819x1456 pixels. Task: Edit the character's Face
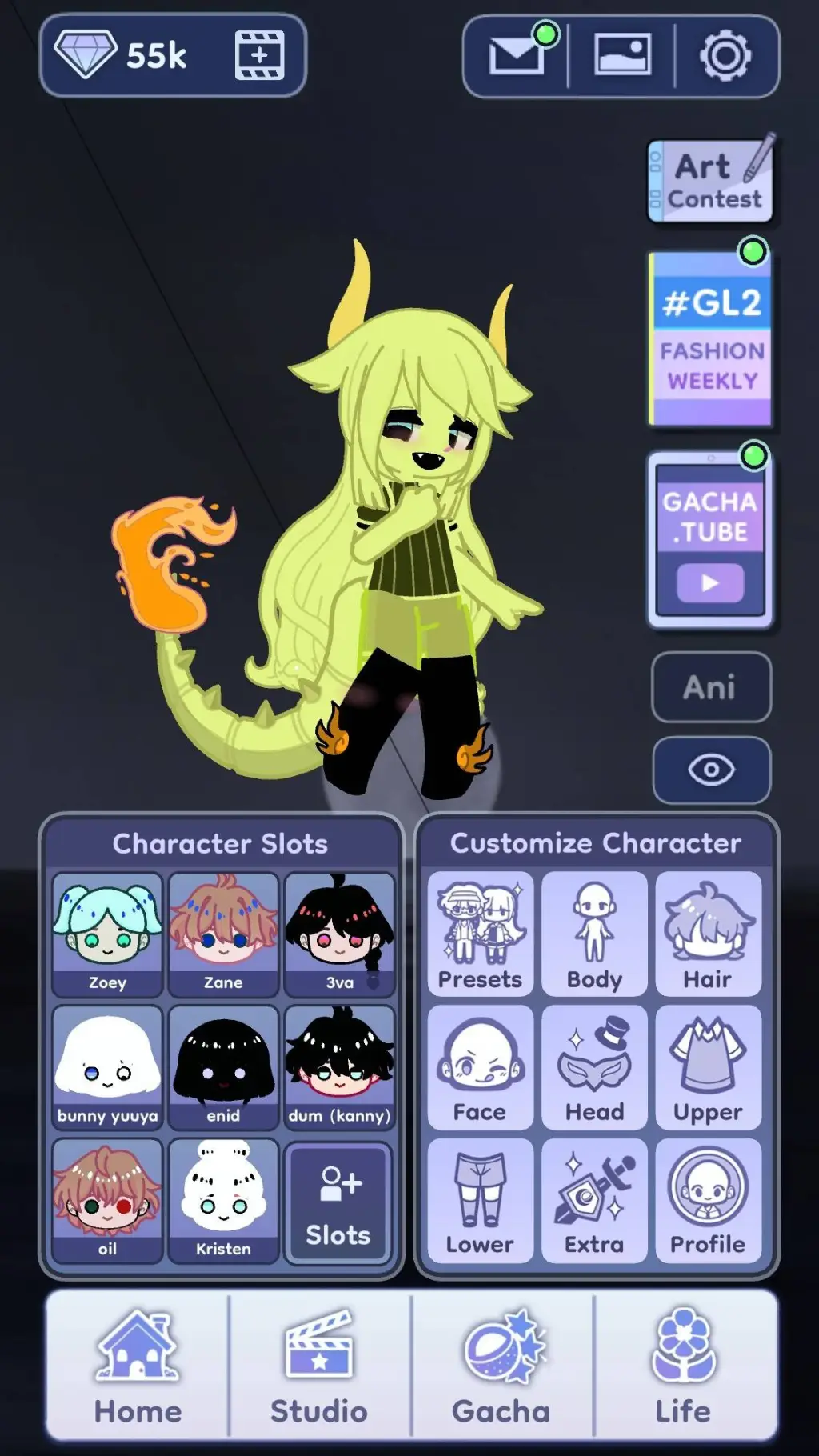tap(480, 1068)
